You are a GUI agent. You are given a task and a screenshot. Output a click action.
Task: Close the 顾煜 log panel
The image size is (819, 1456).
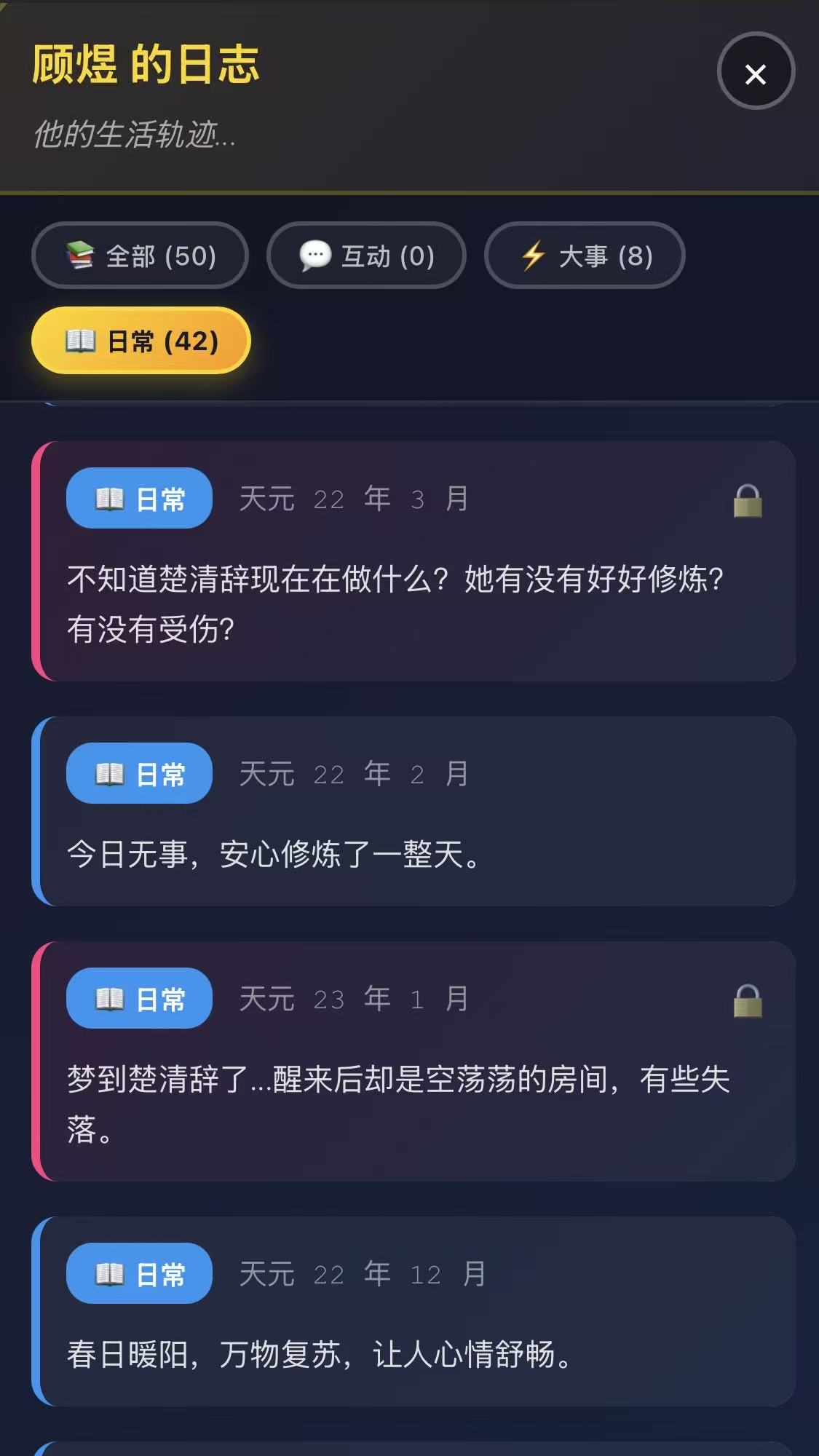pyautogui.click(x=756, y=71)
